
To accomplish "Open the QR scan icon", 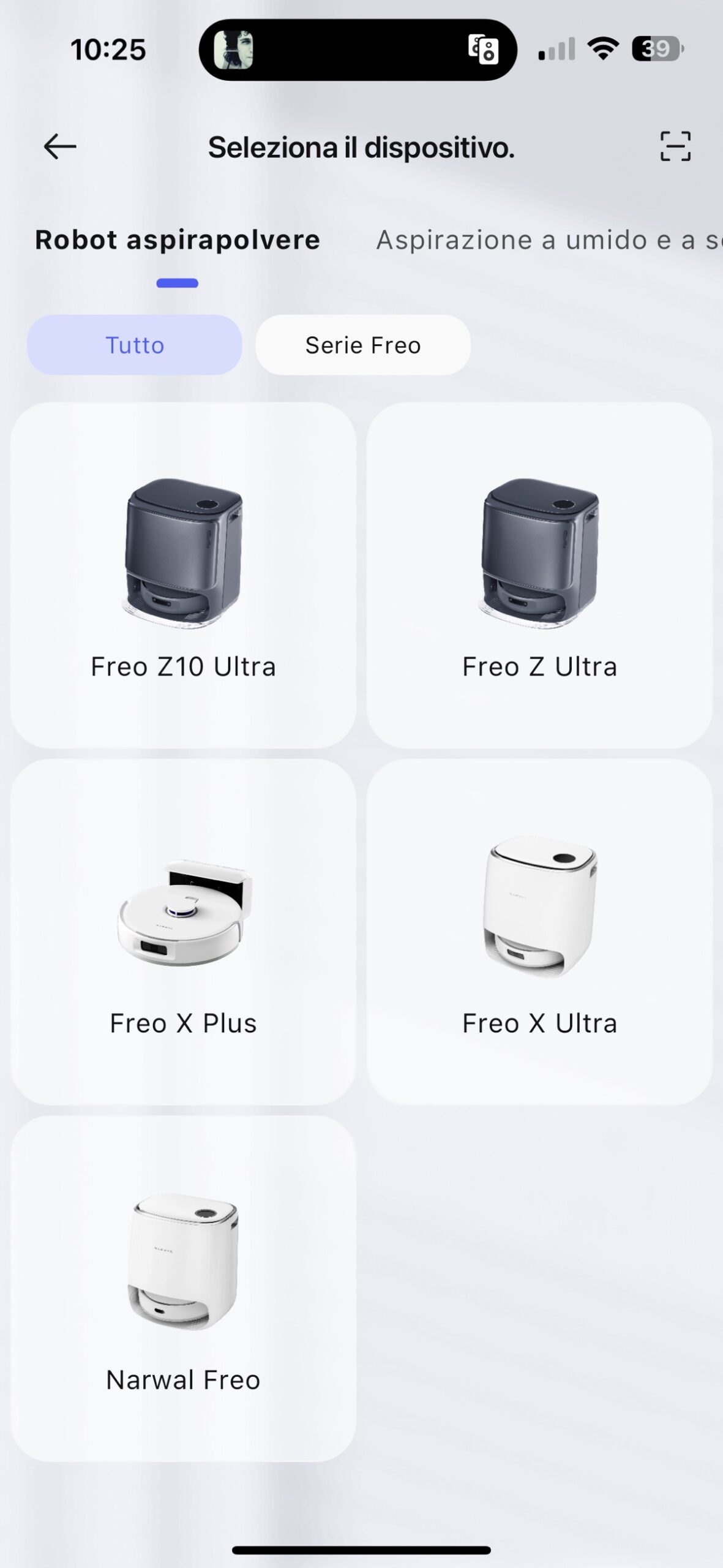I will click(x=675, y=147).
